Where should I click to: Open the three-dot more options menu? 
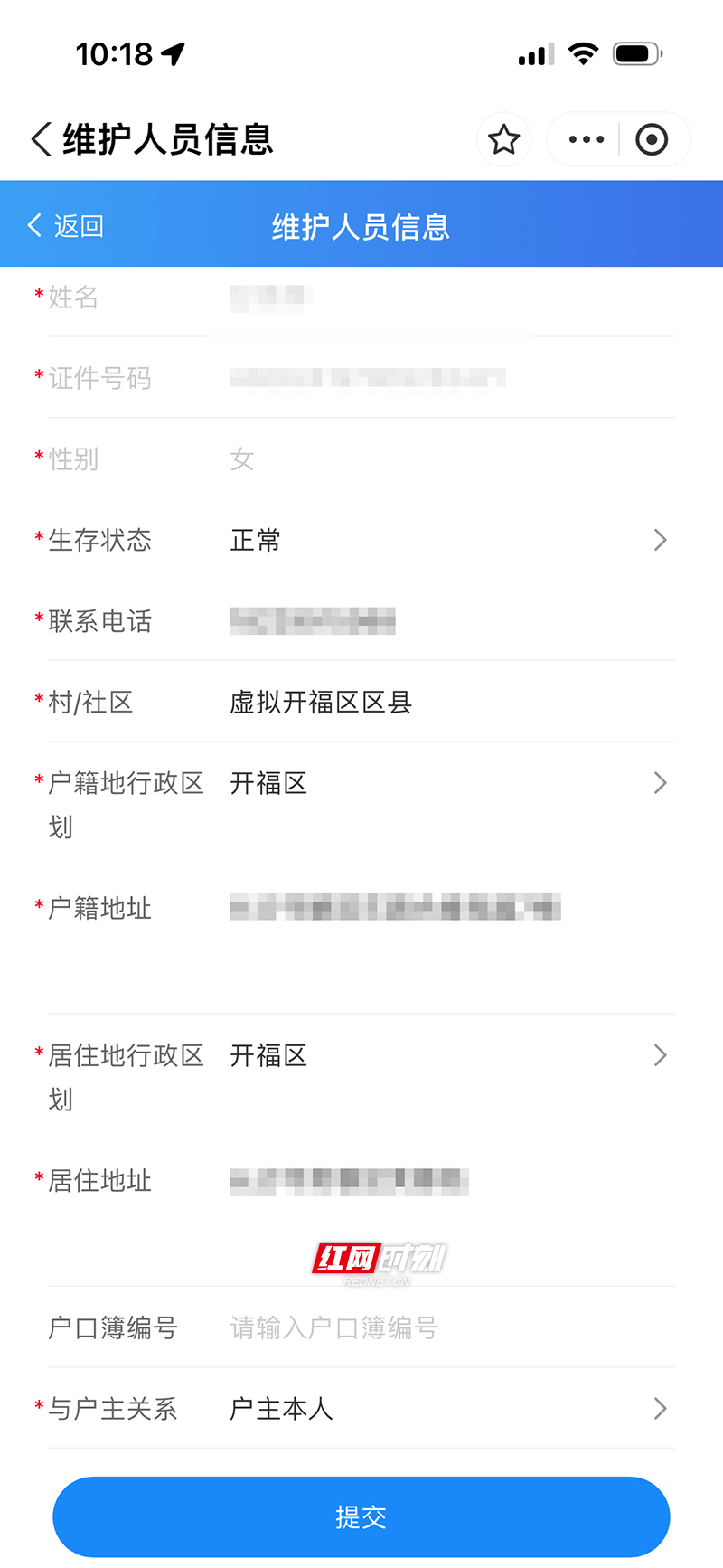(586, 140)
